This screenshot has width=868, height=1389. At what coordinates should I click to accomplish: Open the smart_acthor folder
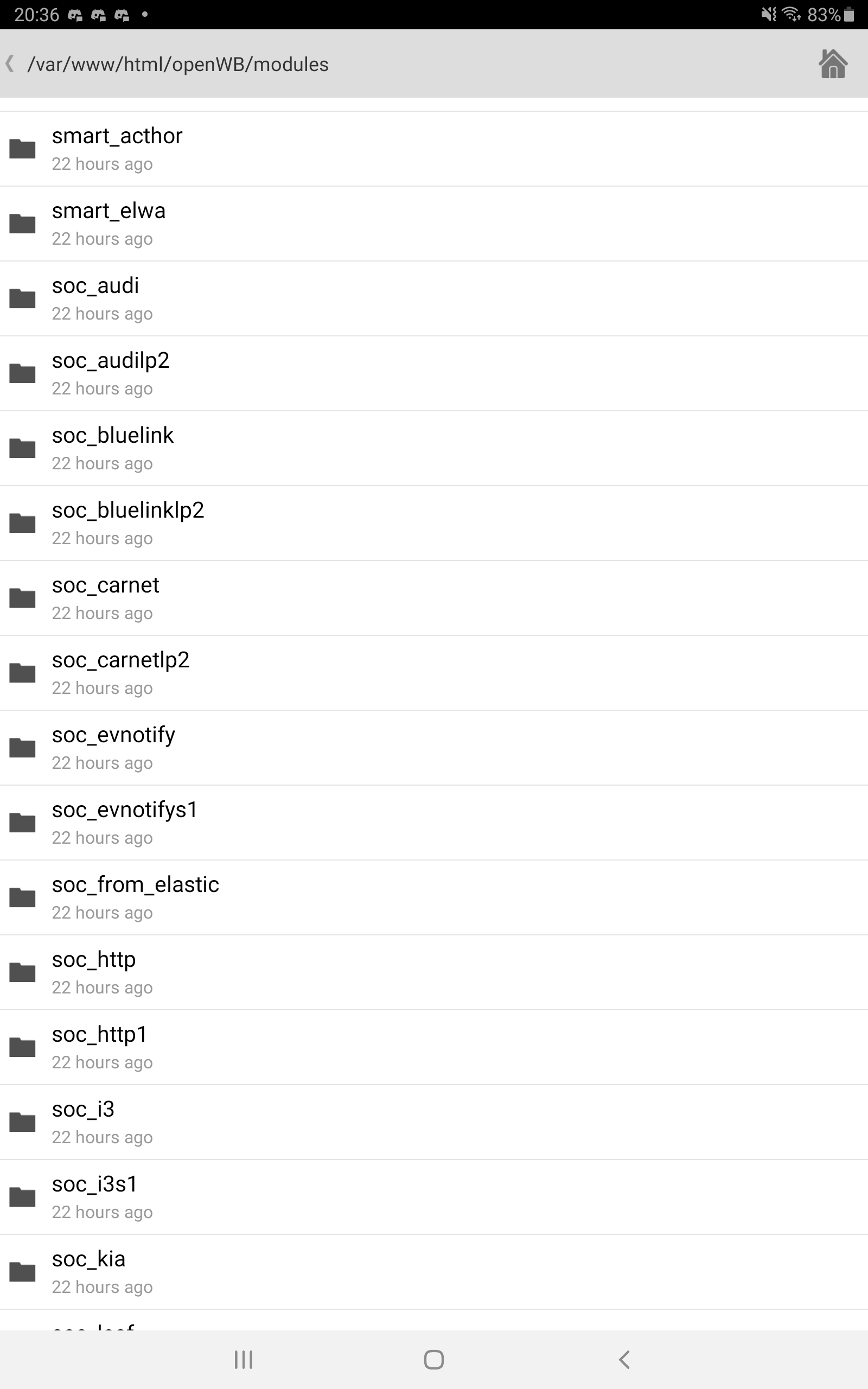click(117, 149)
